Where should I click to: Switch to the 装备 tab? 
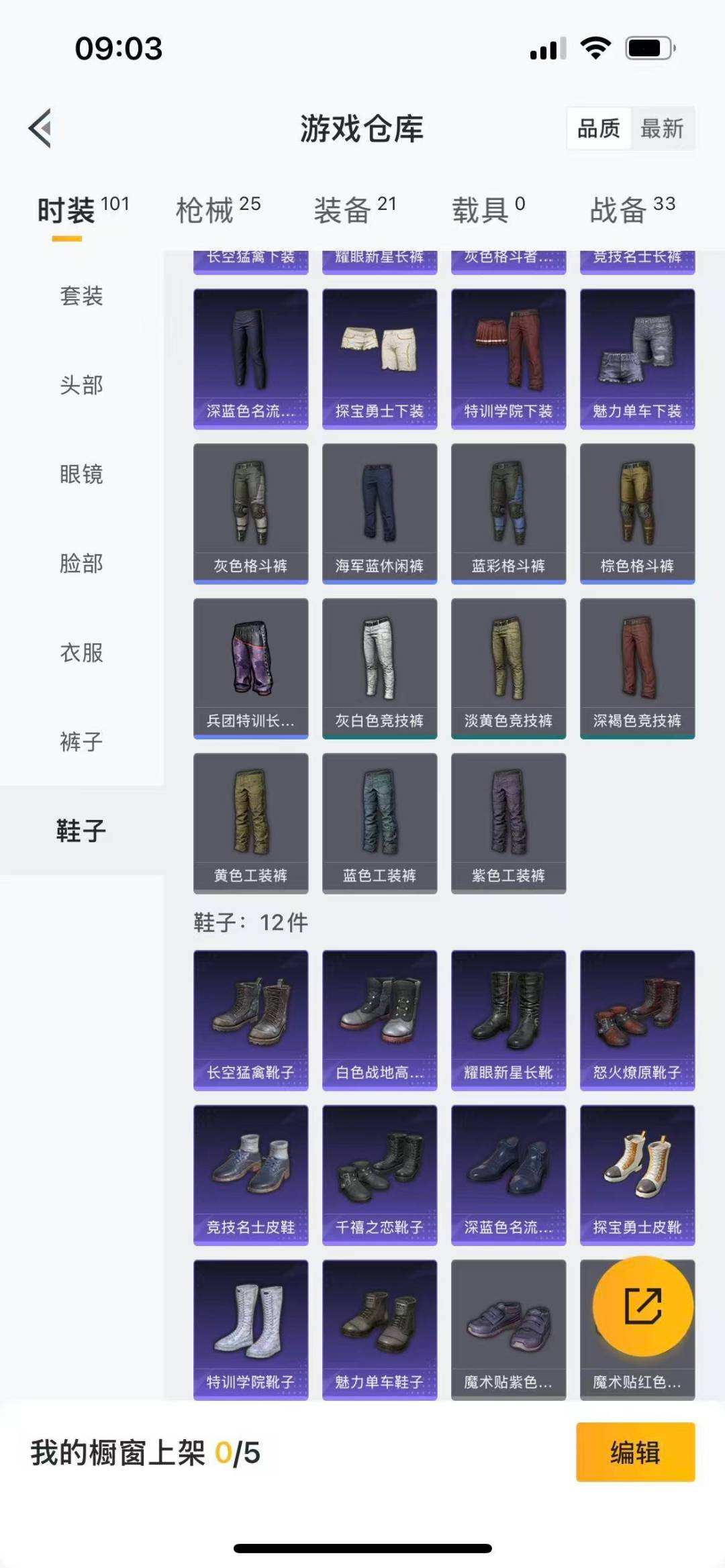354,210
